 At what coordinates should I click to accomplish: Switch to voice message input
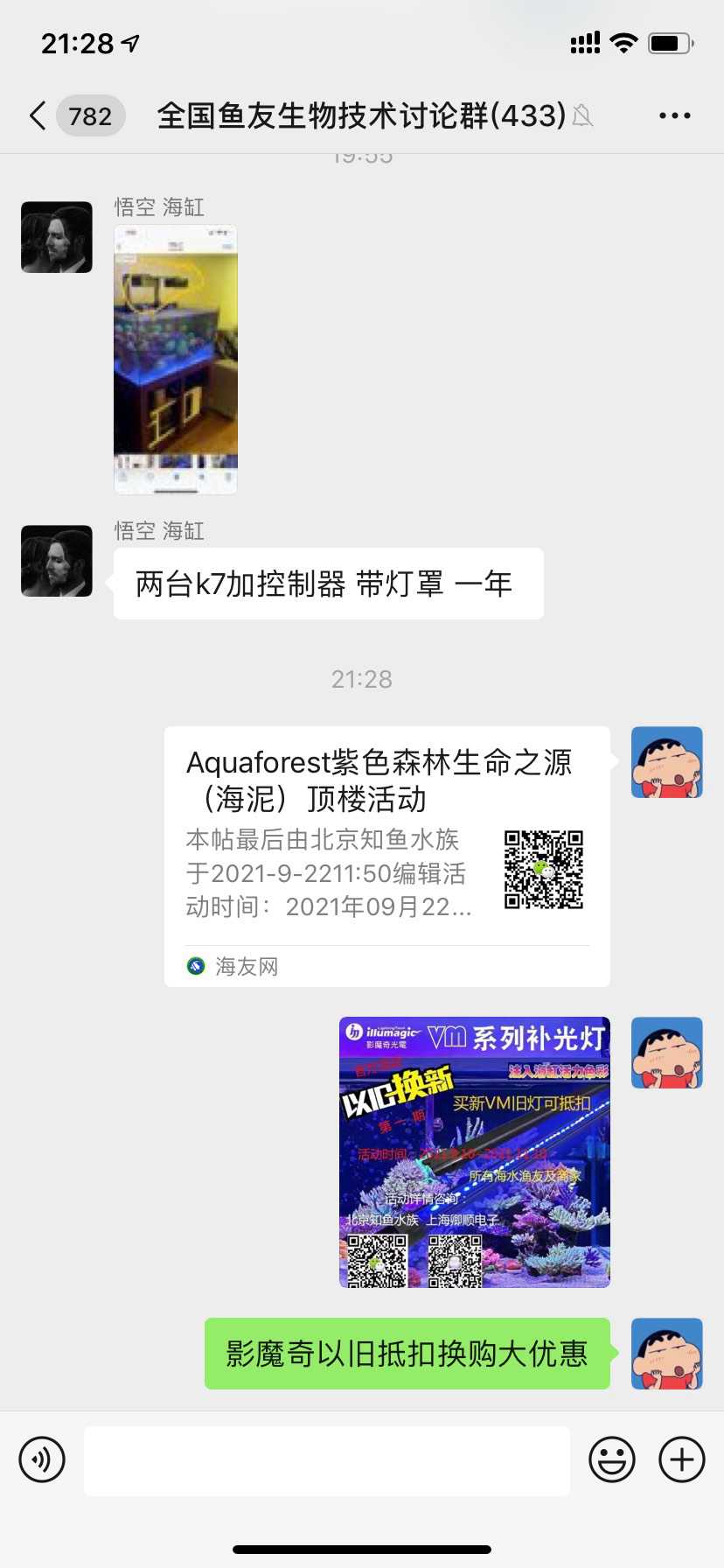point(42,1459)
